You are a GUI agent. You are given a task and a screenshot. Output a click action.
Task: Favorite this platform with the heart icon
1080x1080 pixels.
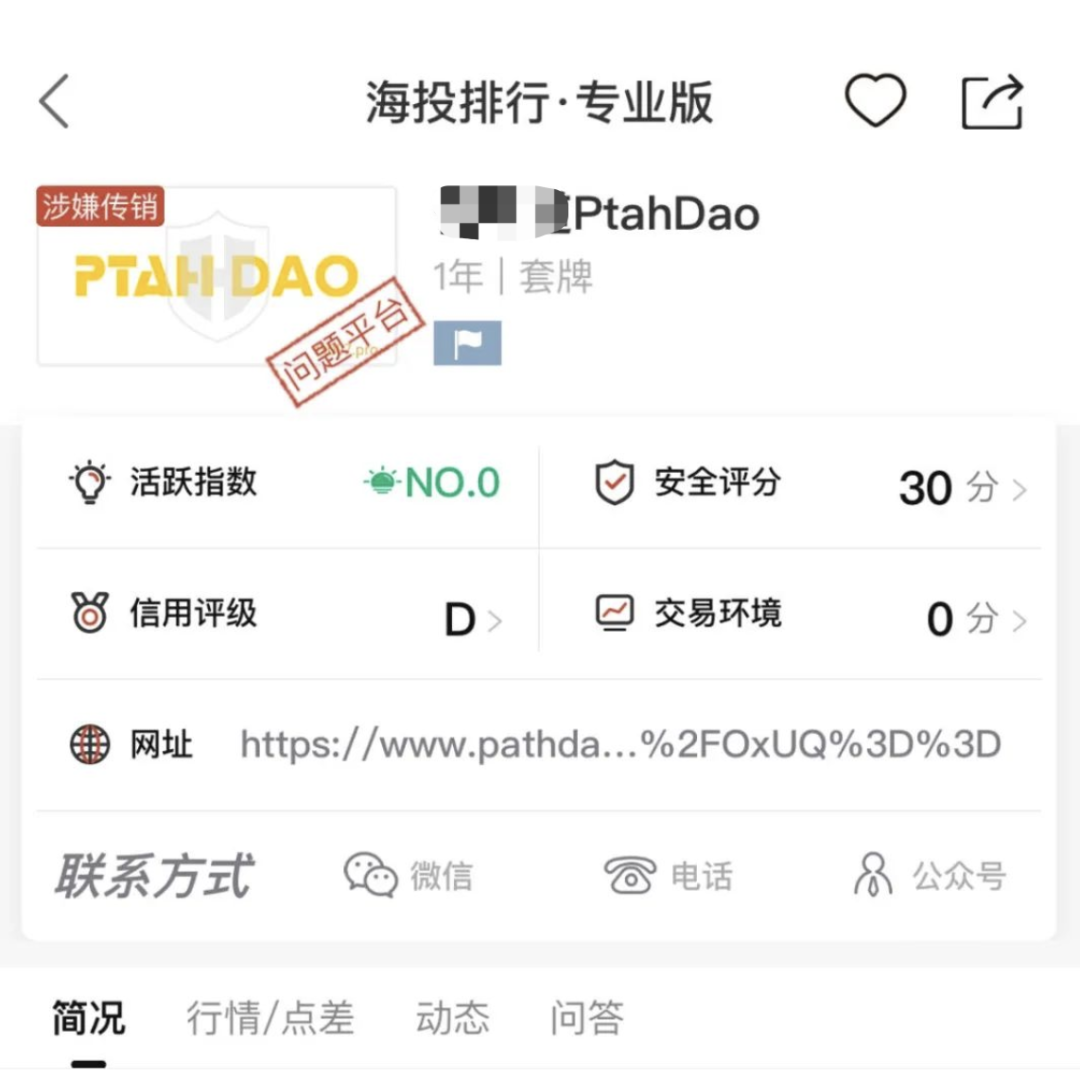[875, 101]
